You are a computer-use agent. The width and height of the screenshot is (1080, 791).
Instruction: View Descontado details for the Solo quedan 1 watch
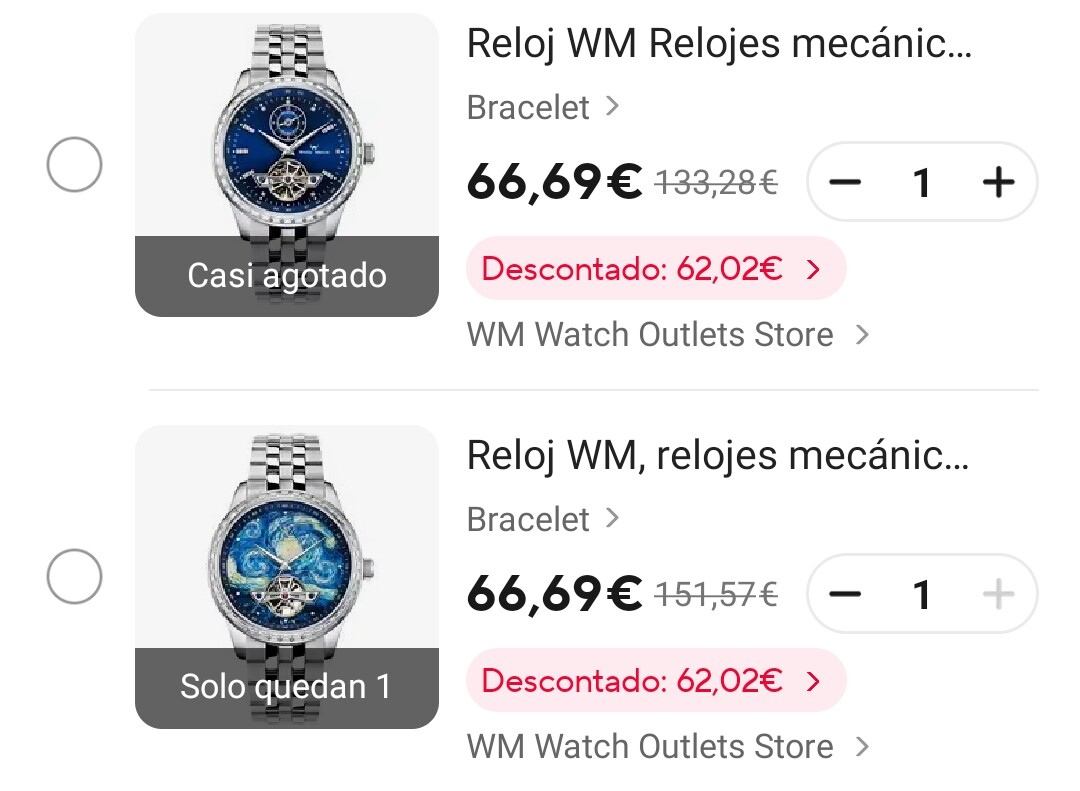(655, 681)
